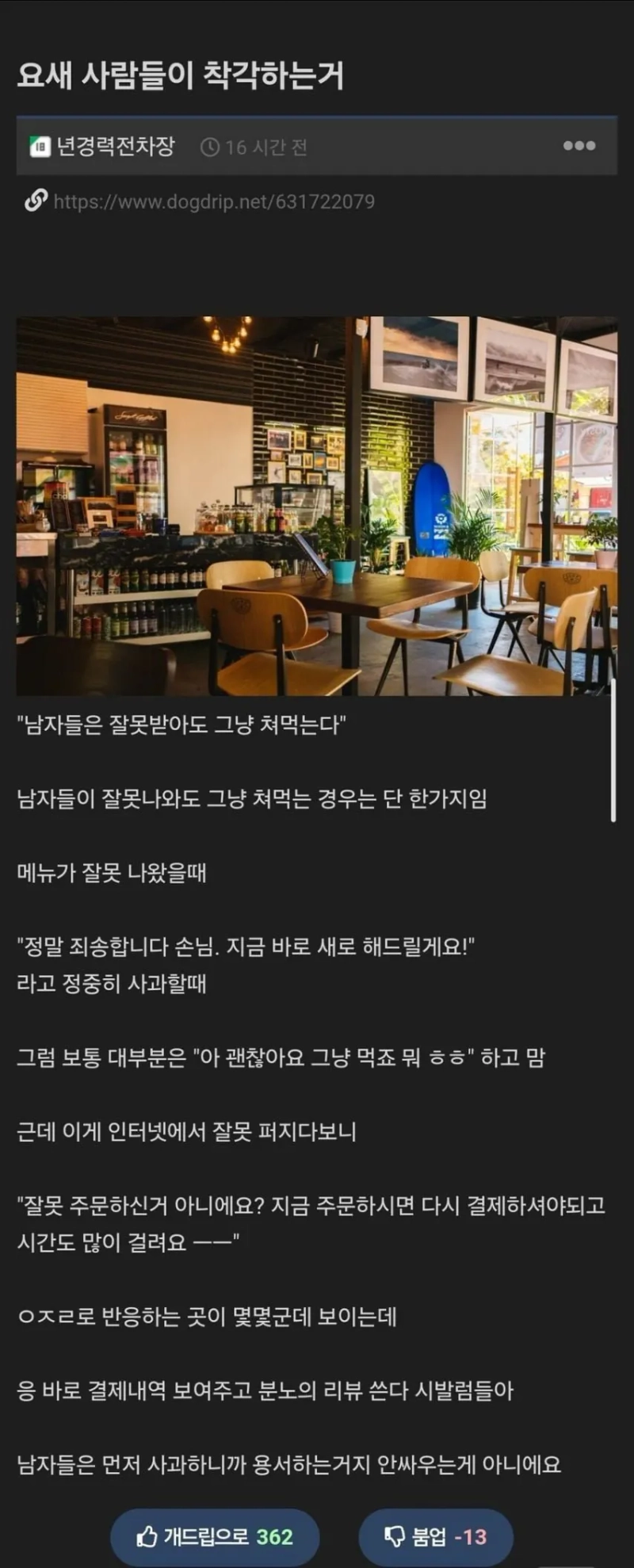The width and height of the screenshot is (634, 1568).
Task: Click the green author badge icon
Action: click(x=38, y=145)
